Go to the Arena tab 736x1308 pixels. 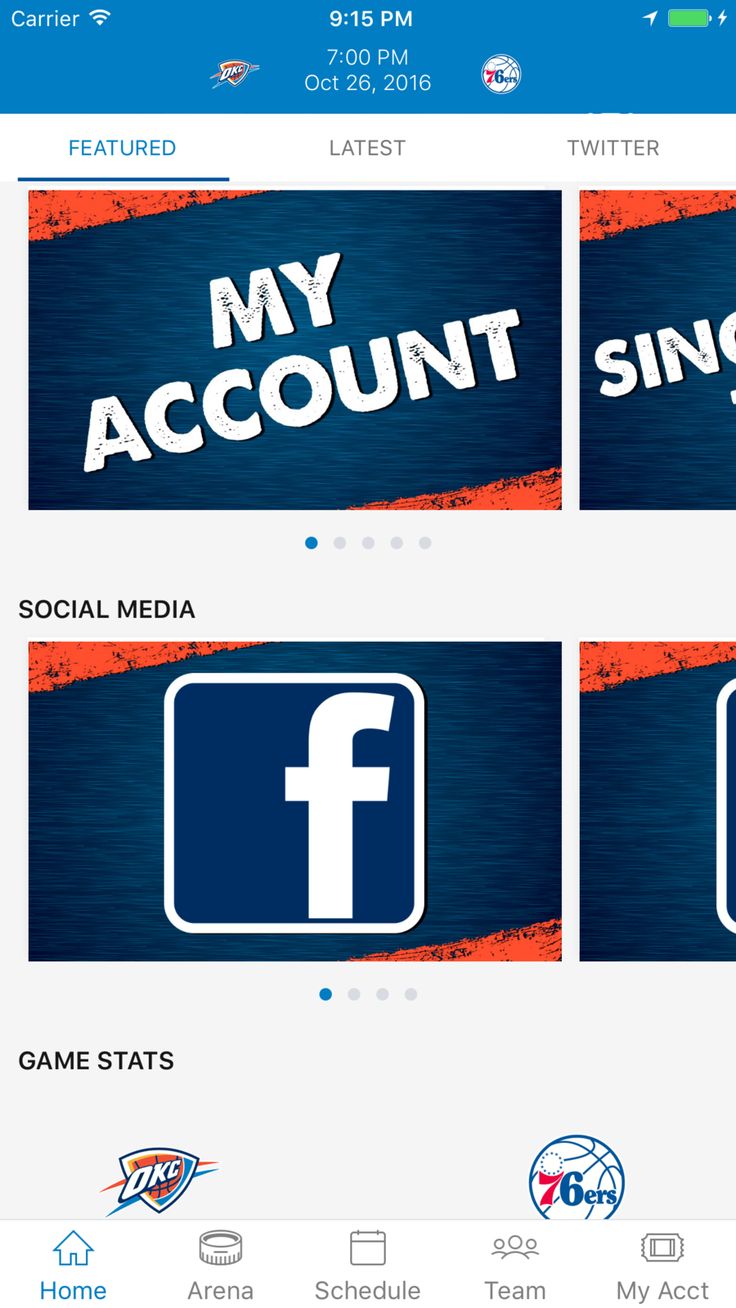click(220, 1266)
